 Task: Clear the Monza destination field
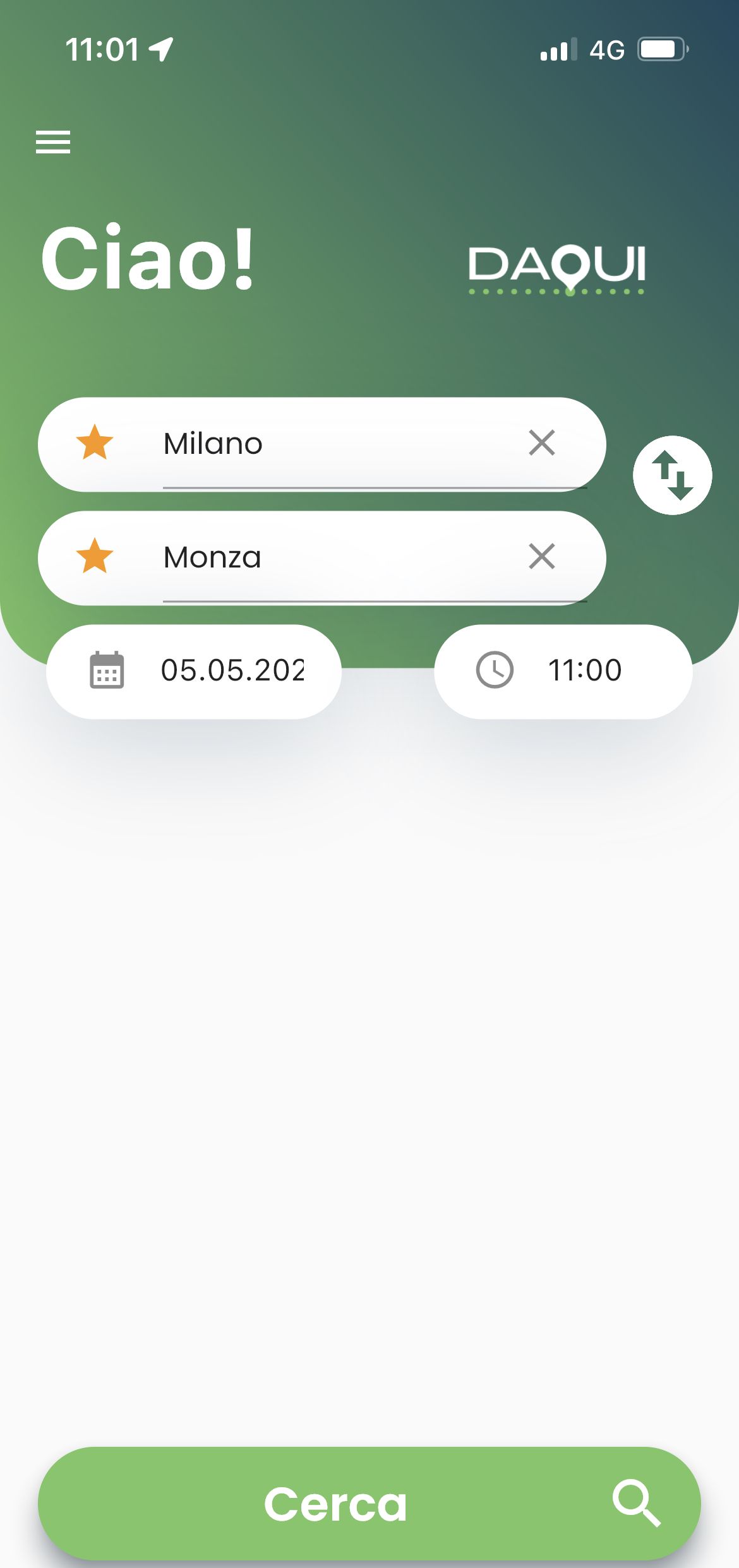pyautogui.click(x=541, y=557)
